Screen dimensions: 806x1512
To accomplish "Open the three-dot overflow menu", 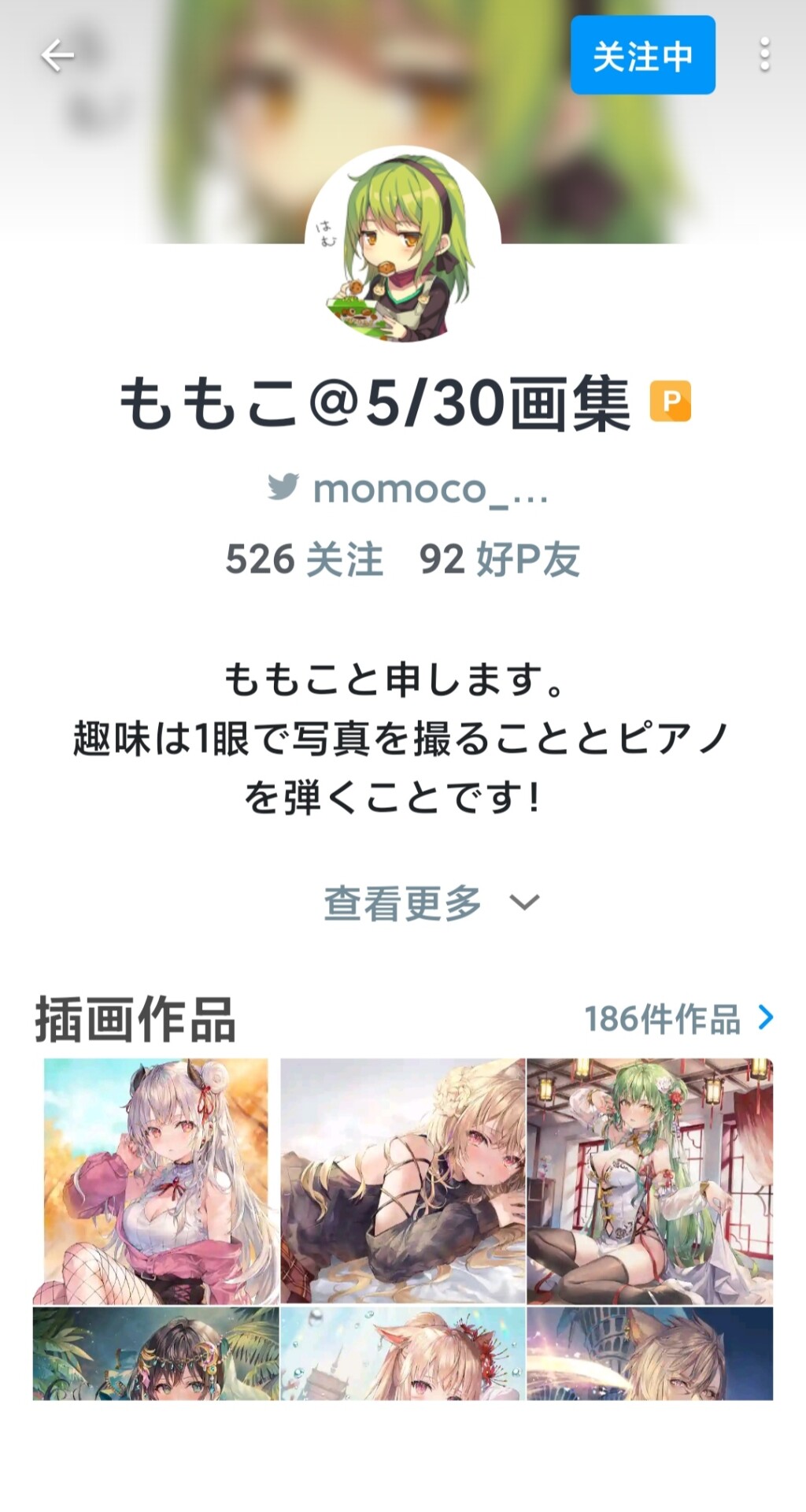I will (x=764, y=56).
